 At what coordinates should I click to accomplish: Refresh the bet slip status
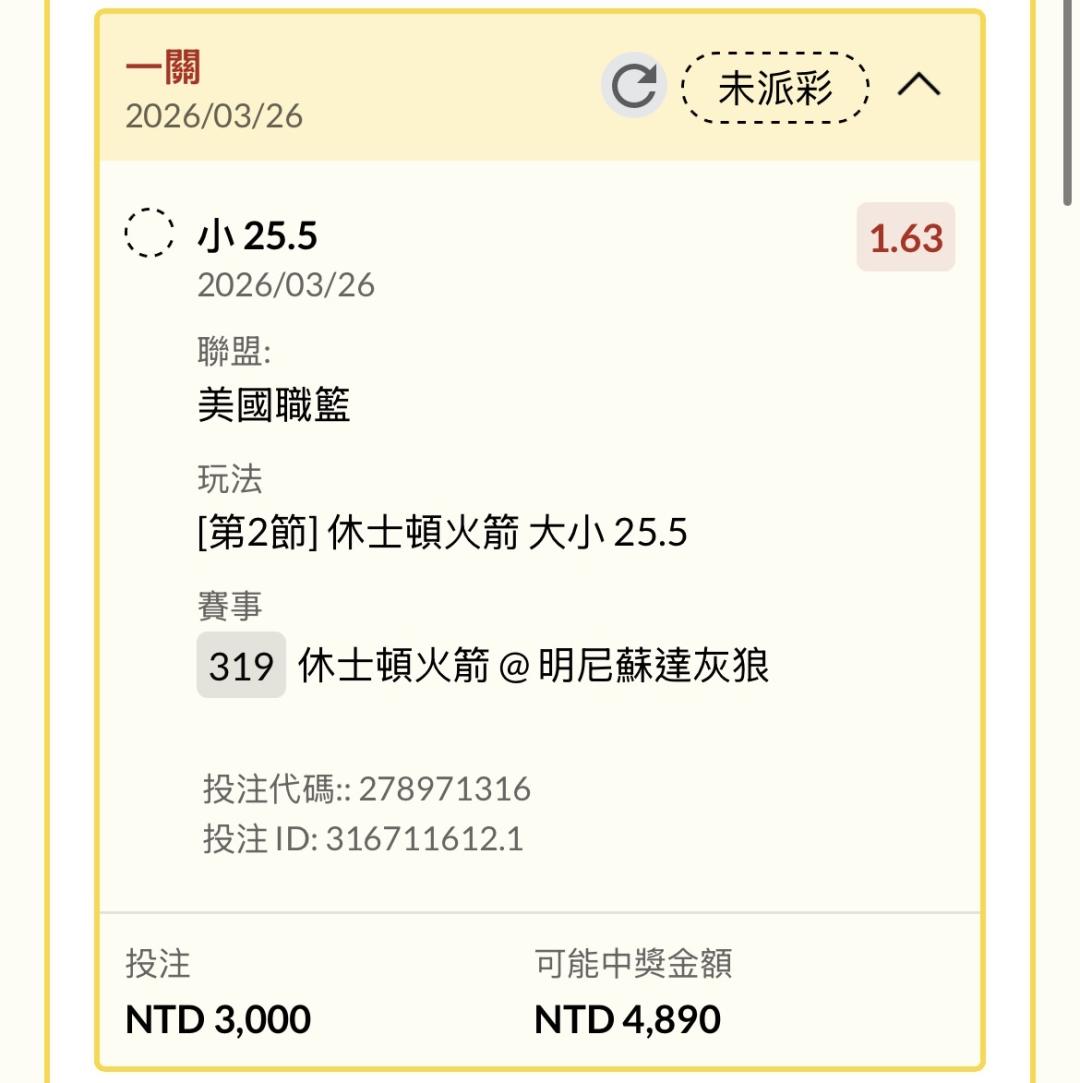tap(633, 86)
